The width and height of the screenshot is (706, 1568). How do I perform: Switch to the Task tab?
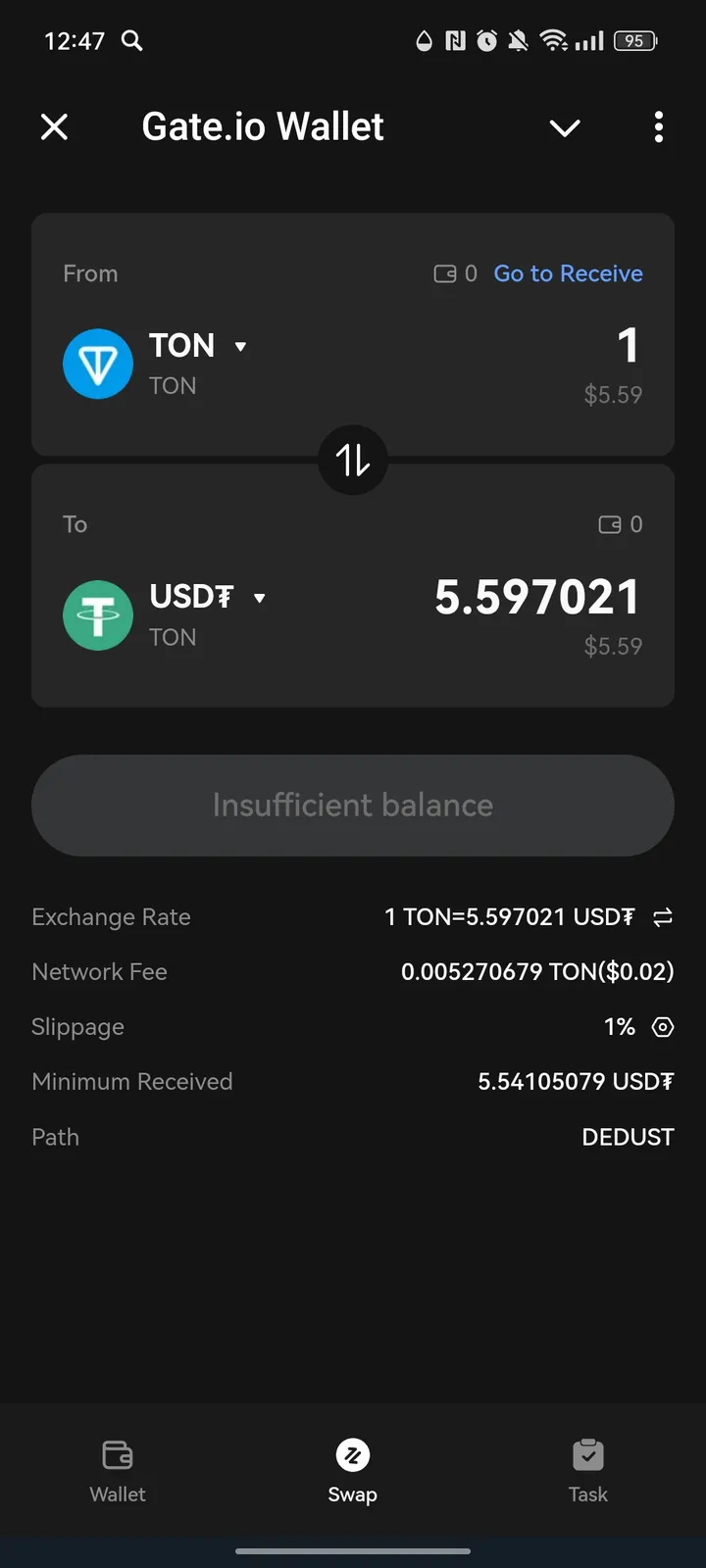coord(587,1470)
